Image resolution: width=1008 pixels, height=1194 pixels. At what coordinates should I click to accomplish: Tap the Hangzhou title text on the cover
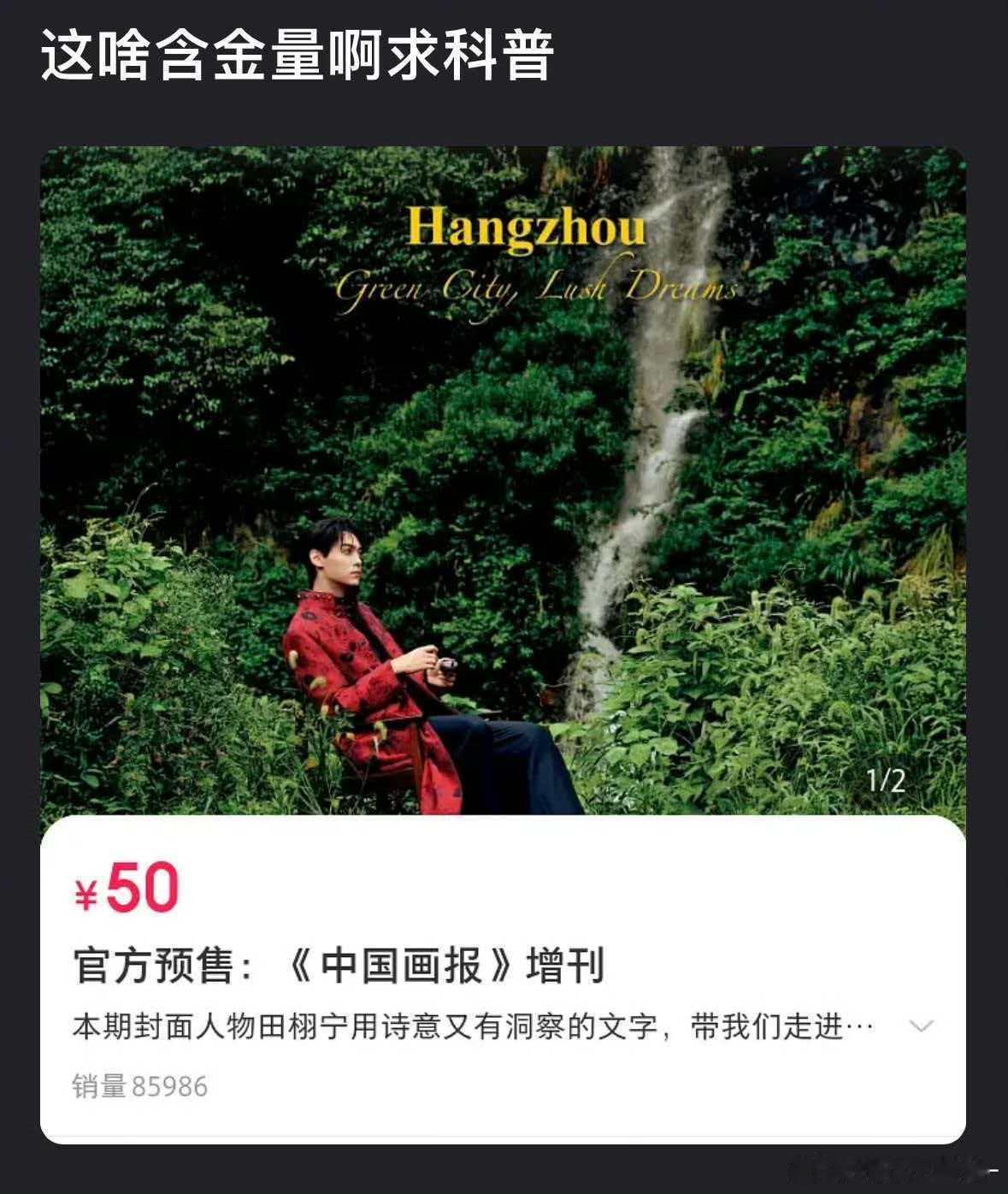click(x=527, y=229)
